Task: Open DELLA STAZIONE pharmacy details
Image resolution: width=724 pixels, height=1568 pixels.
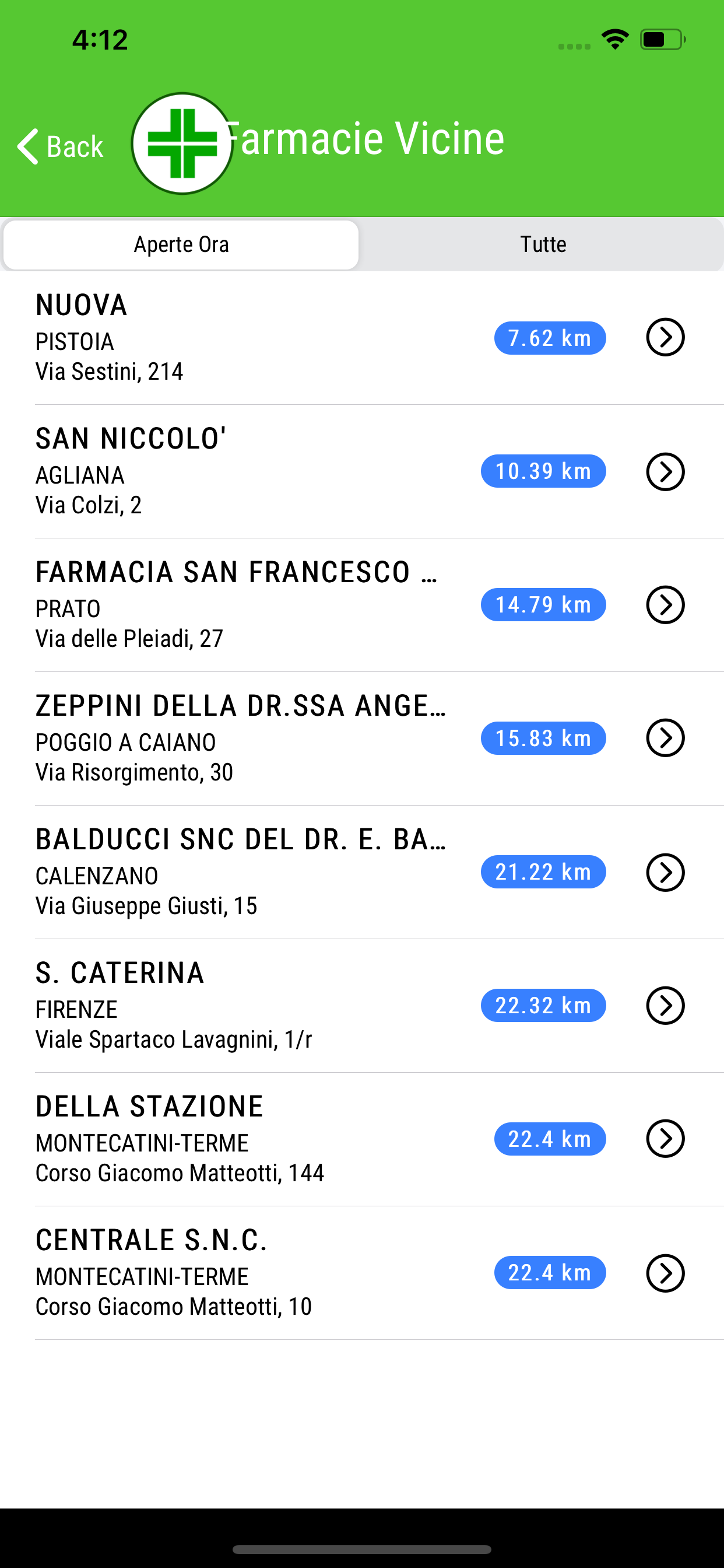Action: [x=362, y=1139]
